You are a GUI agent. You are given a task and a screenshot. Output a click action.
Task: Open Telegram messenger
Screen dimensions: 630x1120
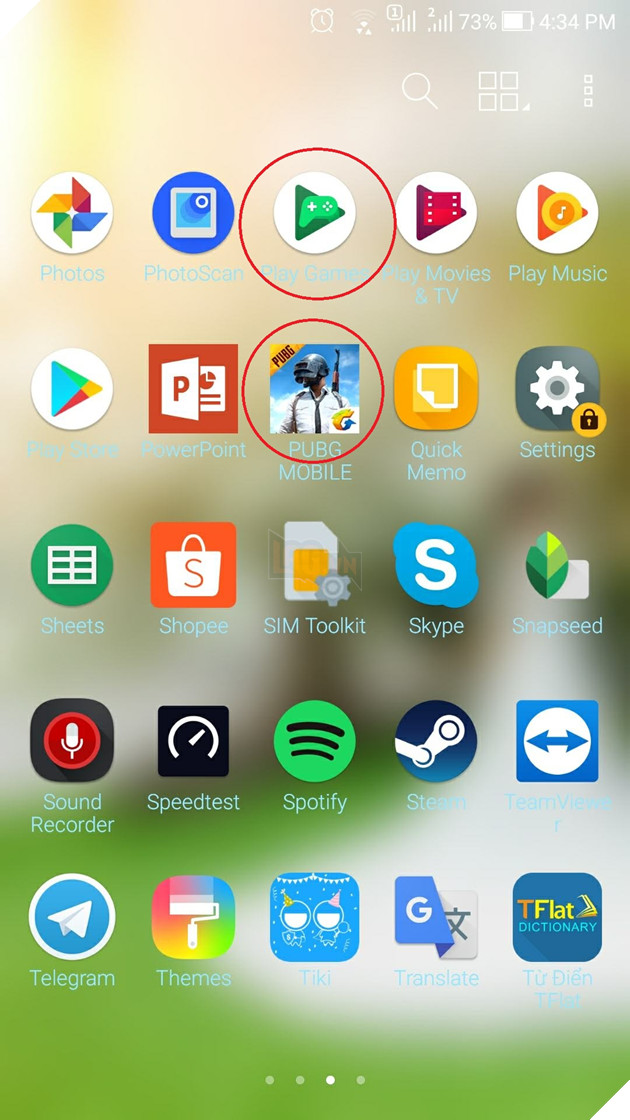tap(71, 917)
